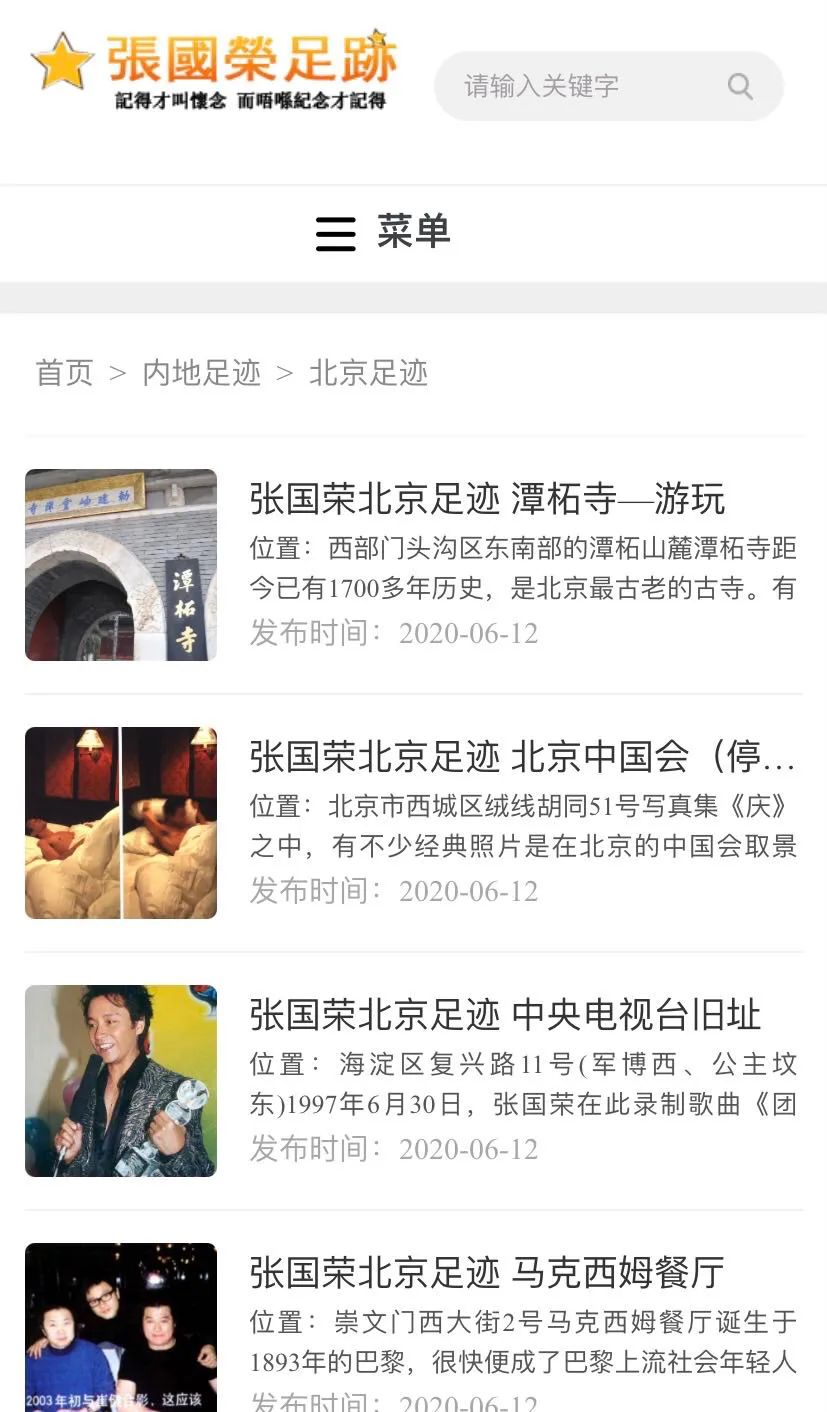Click the chevron after 内地足迹 breadcrumb
This screenshot has width=827, height=1412.
tap(285, 373)
